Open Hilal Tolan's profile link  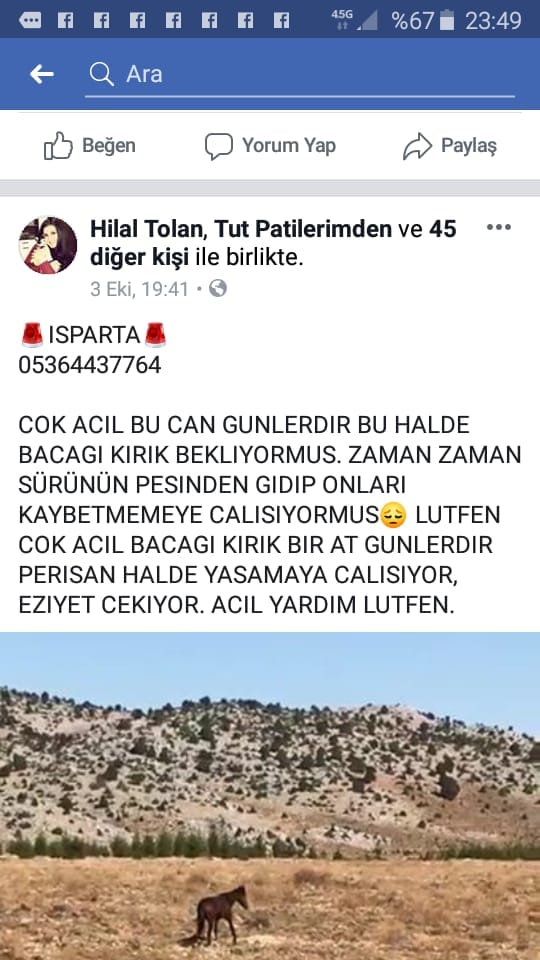coord(145,229)
